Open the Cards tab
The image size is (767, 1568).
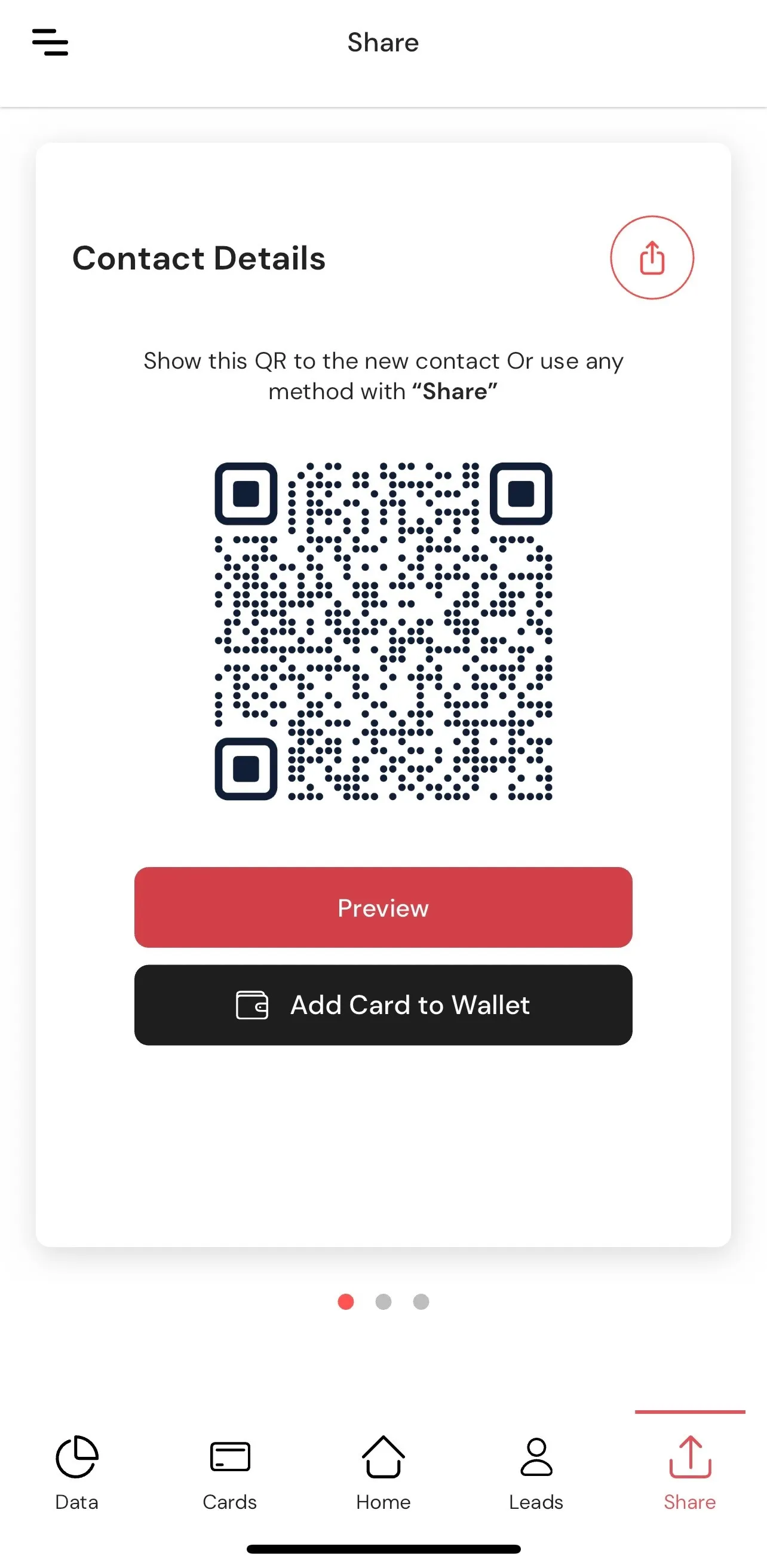pyautogui.click(x=230, y=1473)
